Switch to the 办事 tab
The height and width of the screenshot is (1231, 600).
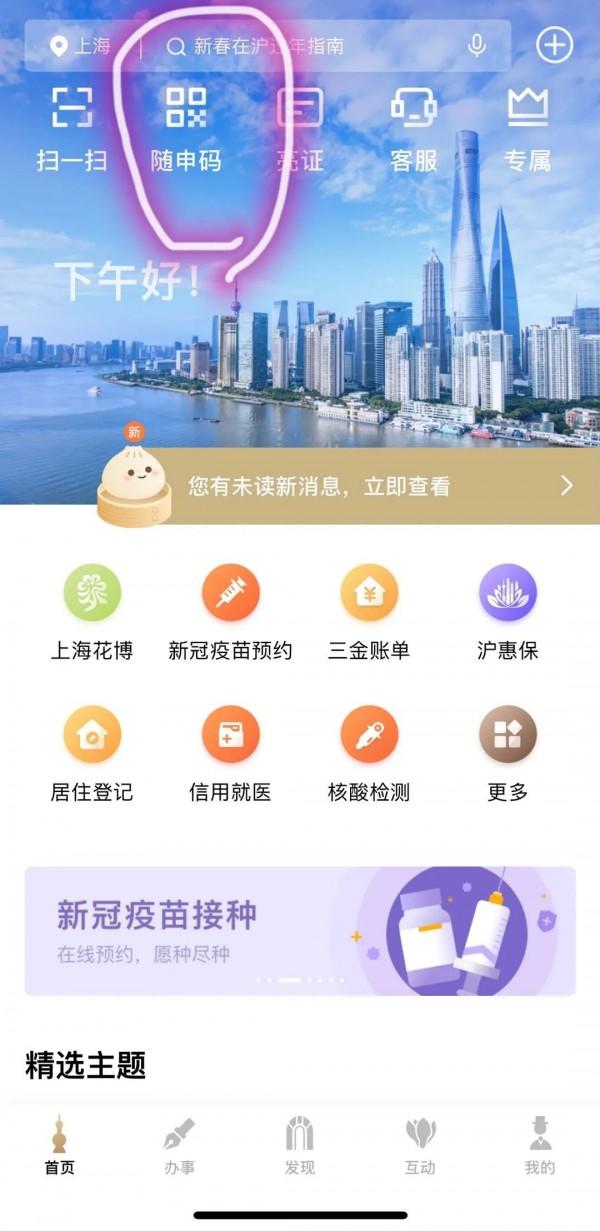point(180,1147)
